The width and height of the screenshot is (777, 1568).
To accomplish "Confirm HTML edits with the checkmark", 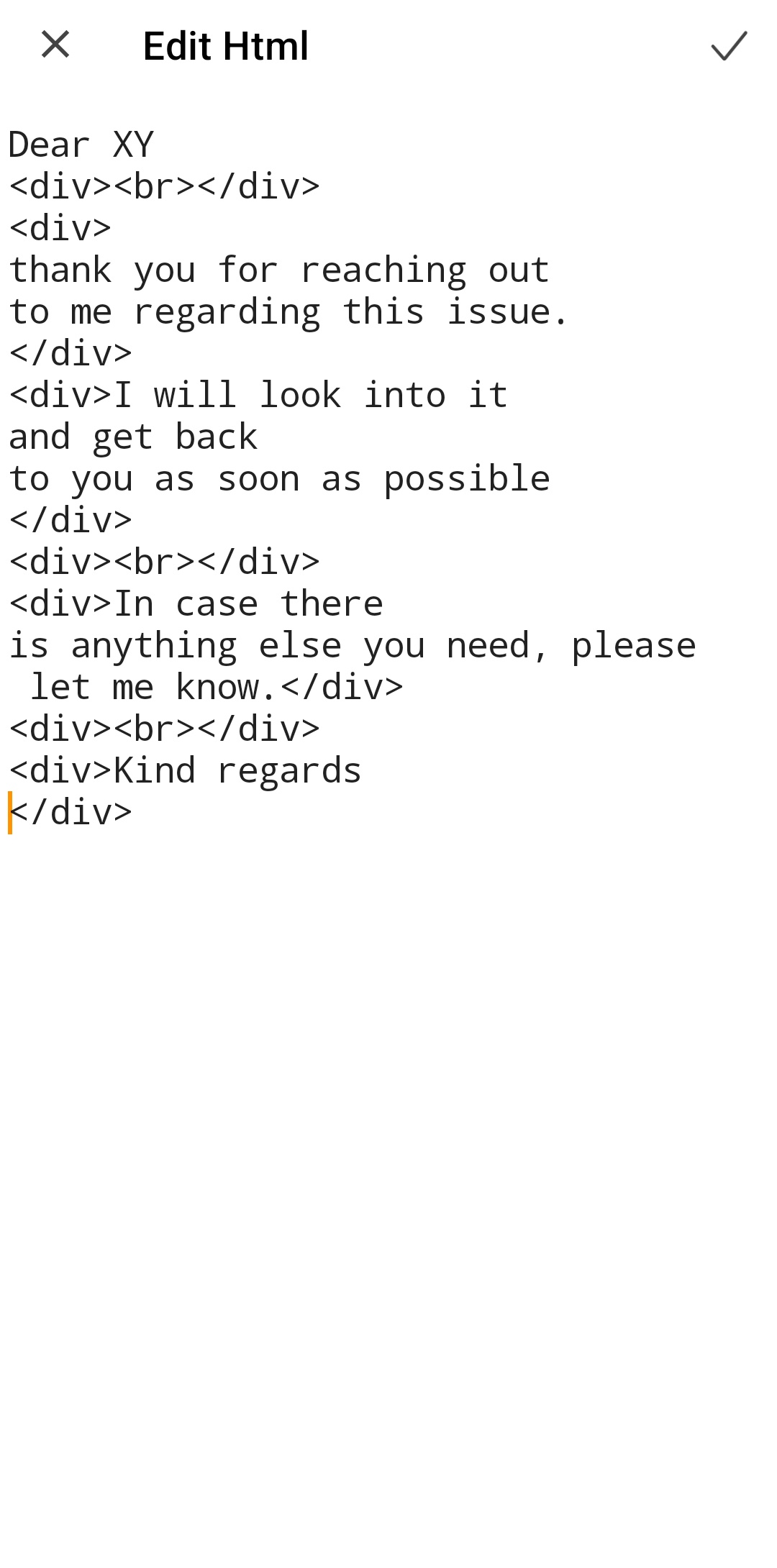I will [729, 45].
